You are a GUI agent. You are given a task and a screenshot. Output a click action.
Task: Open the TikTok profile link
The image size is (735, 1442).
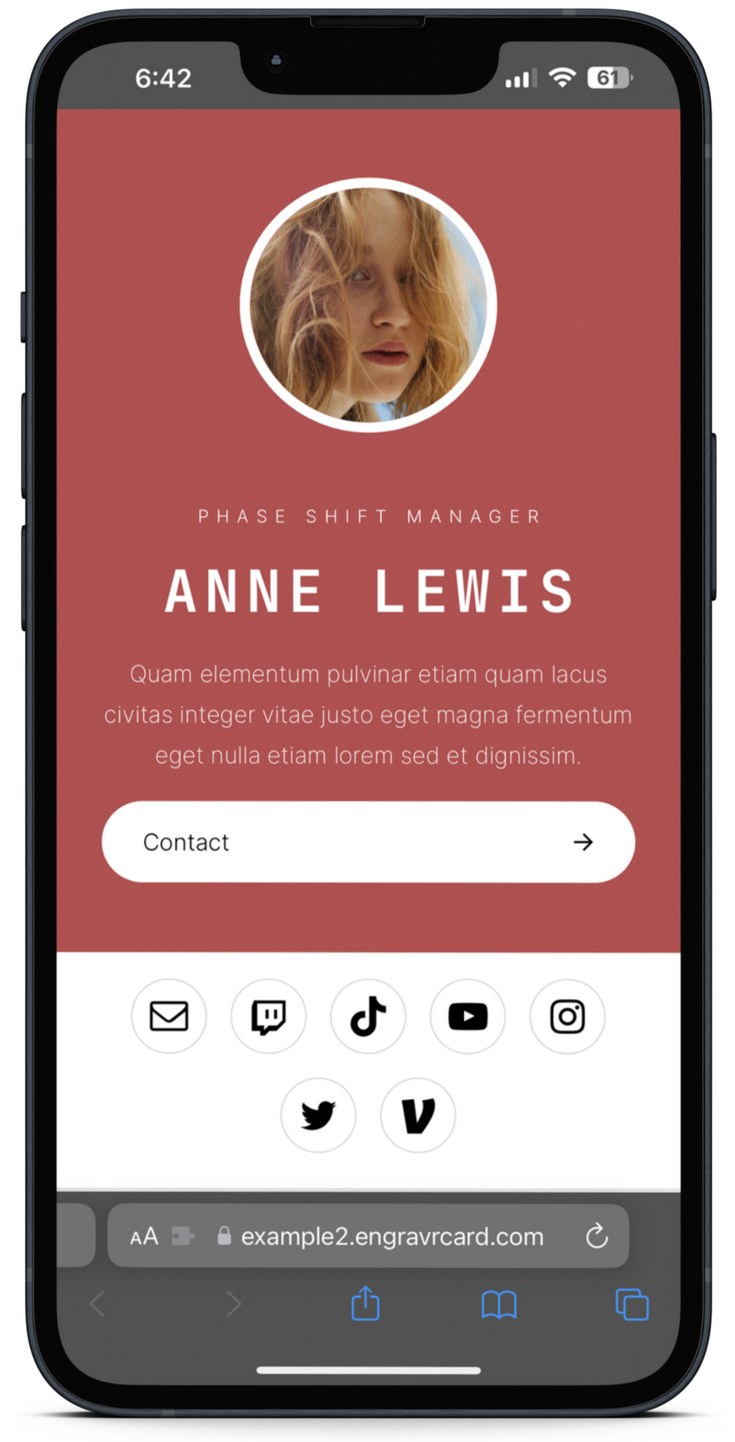pos(368,1016)
